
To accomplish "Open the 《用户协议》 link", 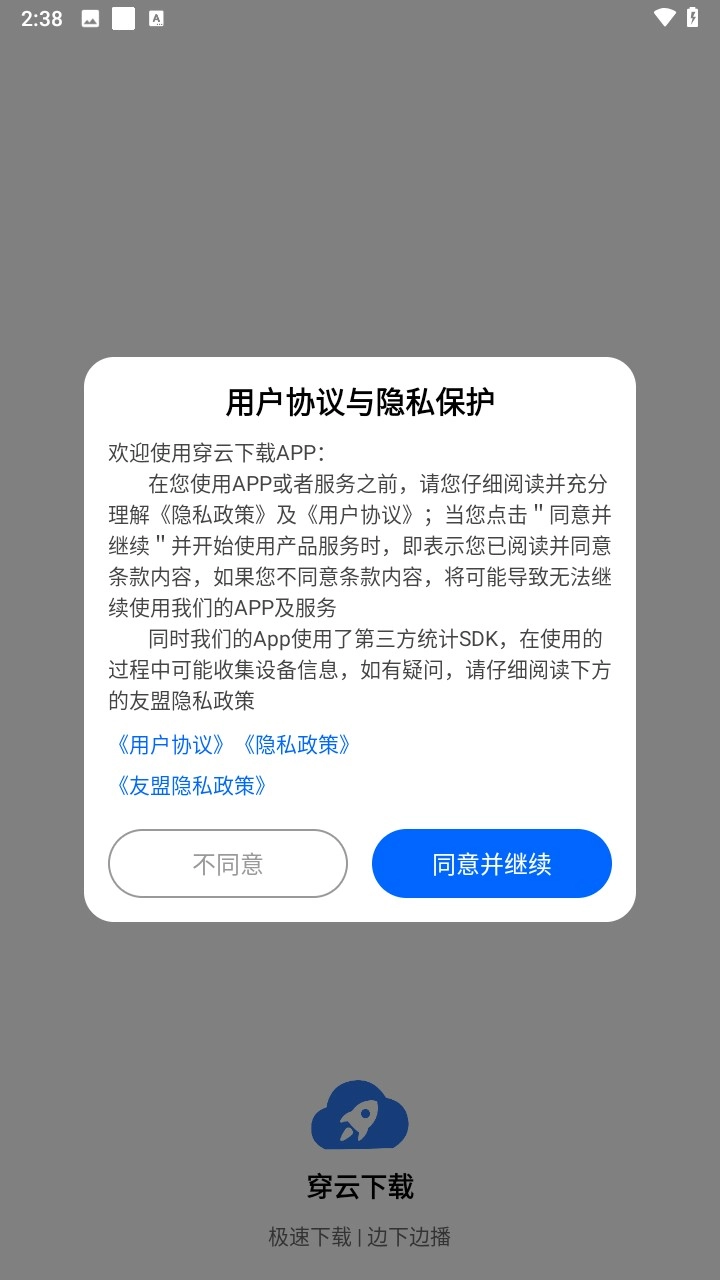I will point(171,745).
